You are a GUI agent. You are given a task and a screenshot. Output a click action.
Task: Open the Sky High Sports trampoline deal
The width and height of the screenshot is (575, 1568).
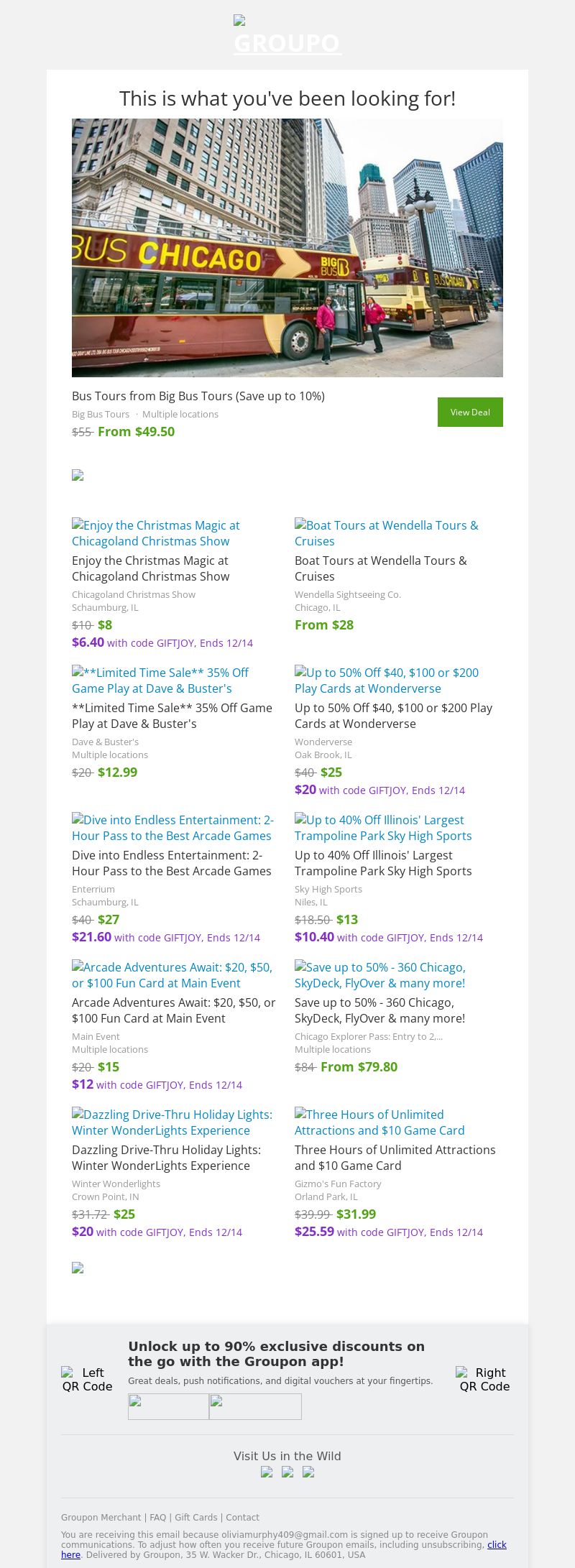pyautogui.click(x=383, y=828)
